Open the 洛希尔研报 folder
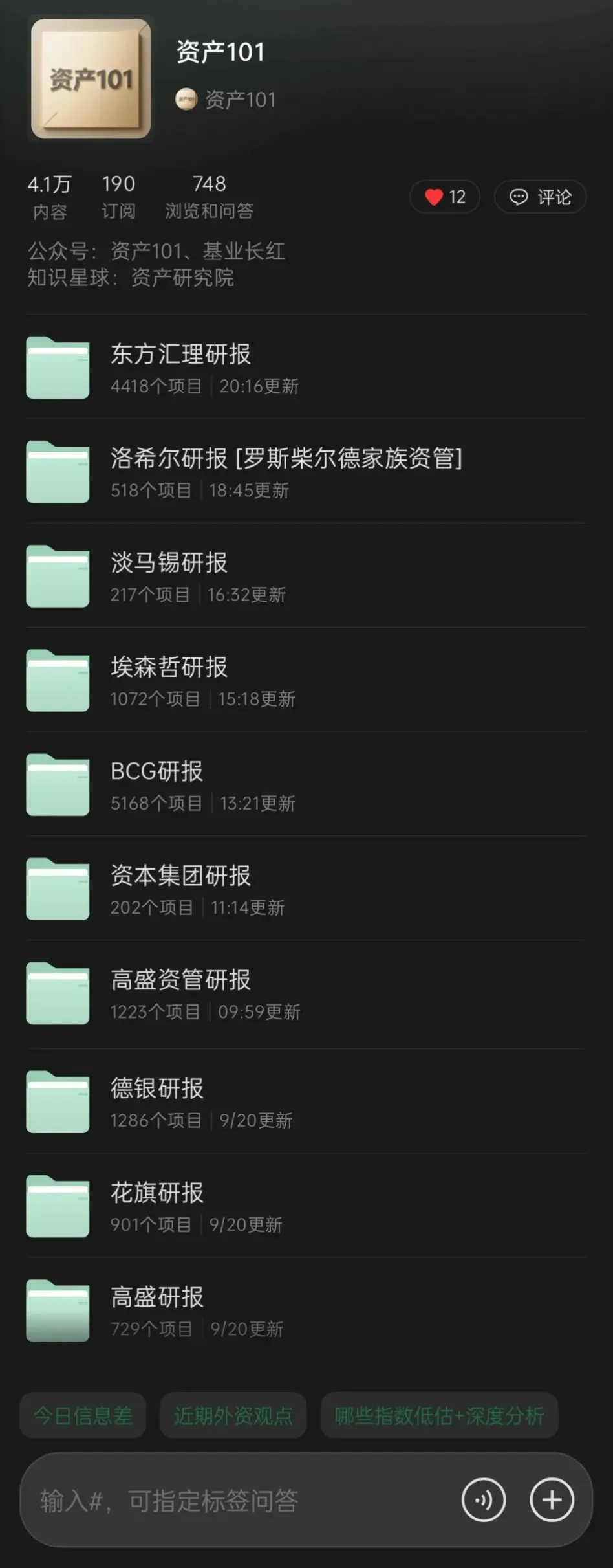The image size is (613, 1568). click(x=306, y=471)
